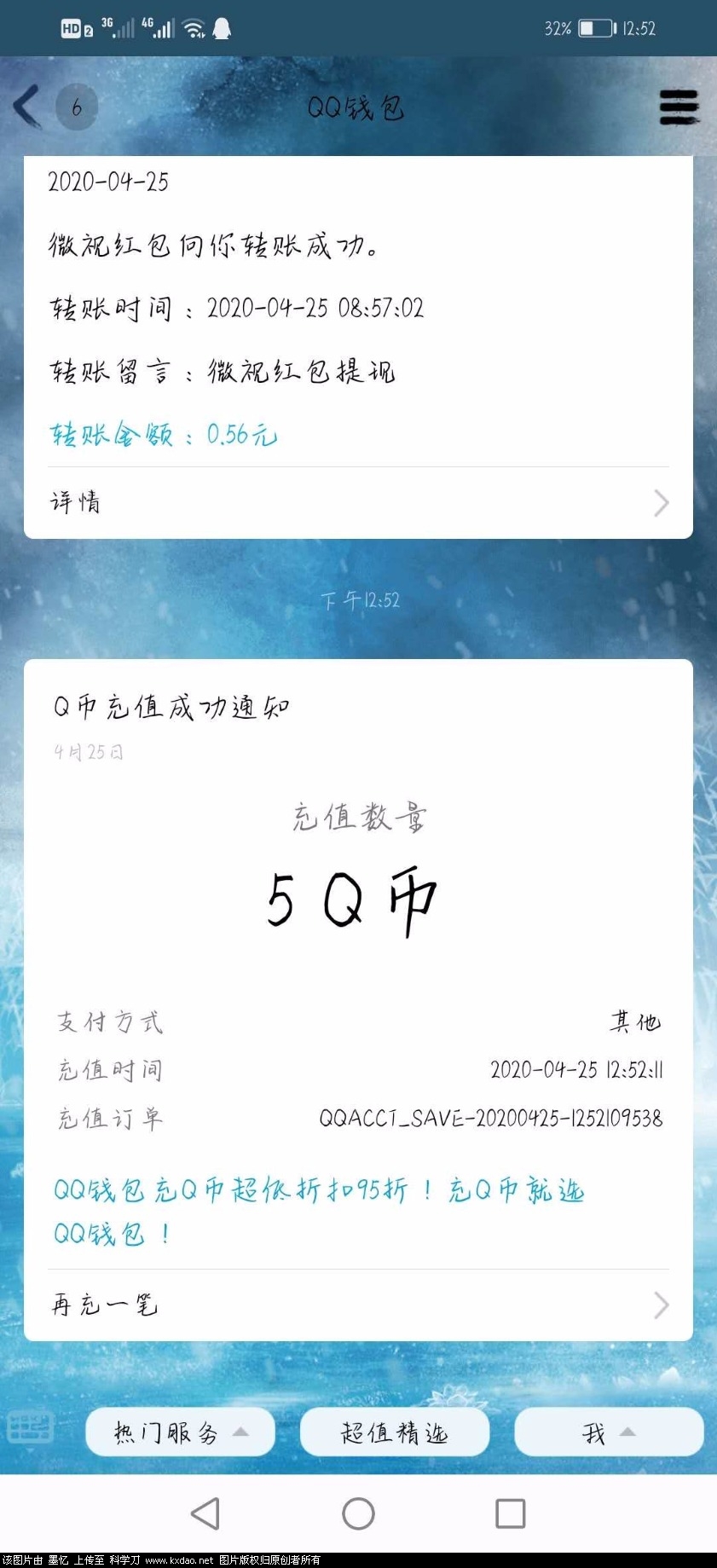Tap the system home button
Screen dimensions: 717x1568
[358, 1513]
